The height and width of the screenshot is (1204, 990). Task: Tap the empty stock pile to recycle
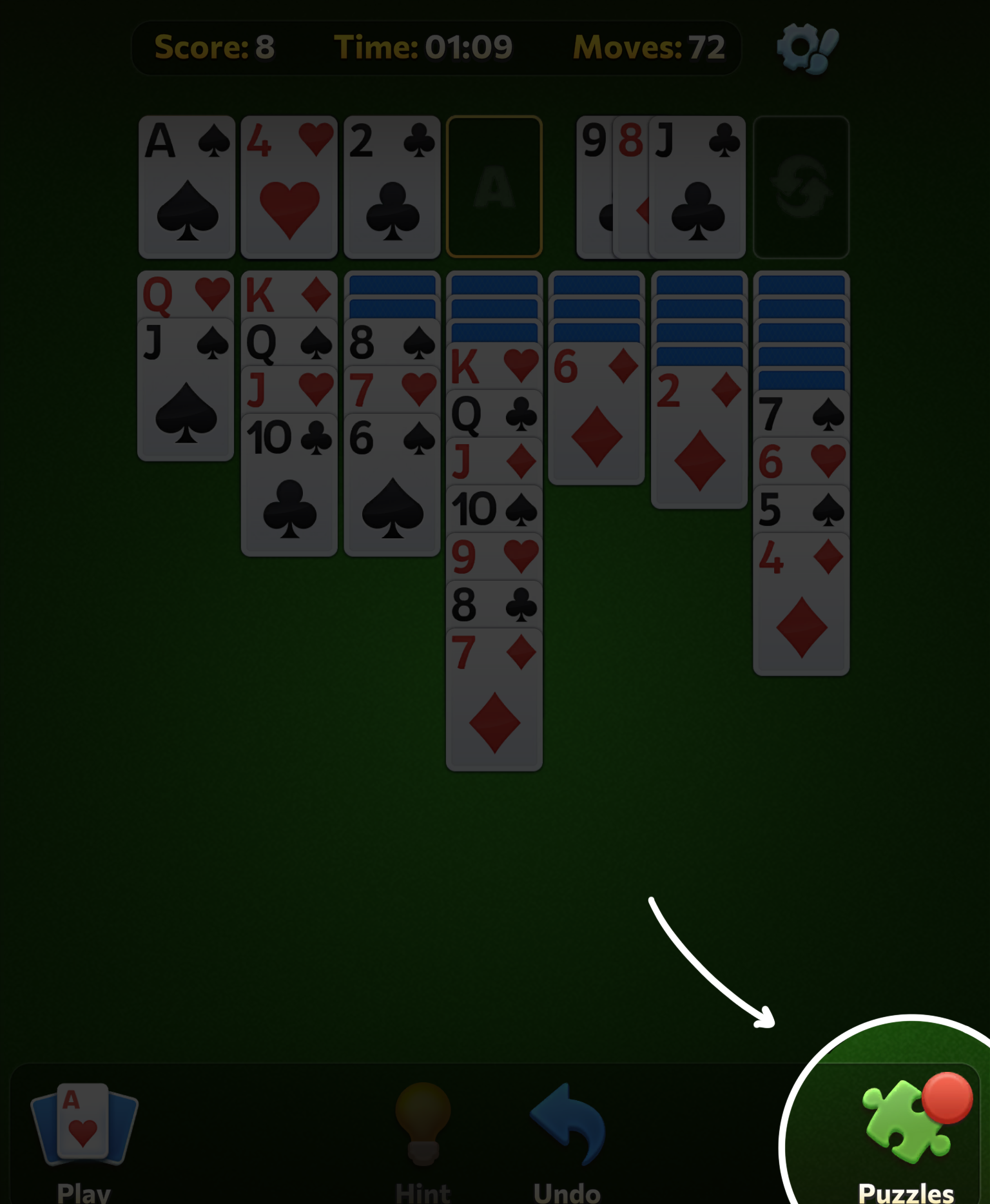[801, 188]
